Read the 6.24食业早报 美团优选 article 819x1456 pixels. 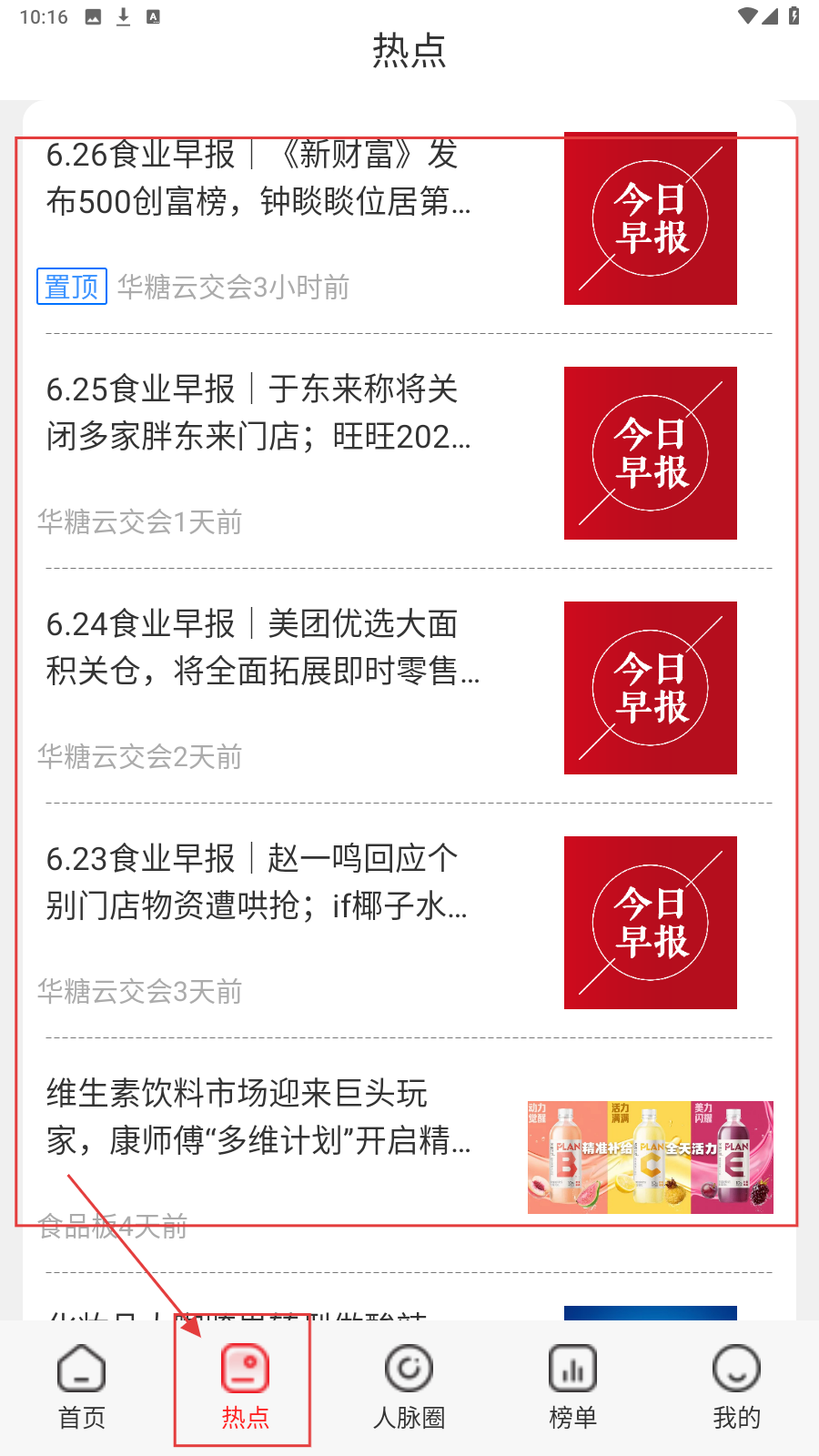262,648
